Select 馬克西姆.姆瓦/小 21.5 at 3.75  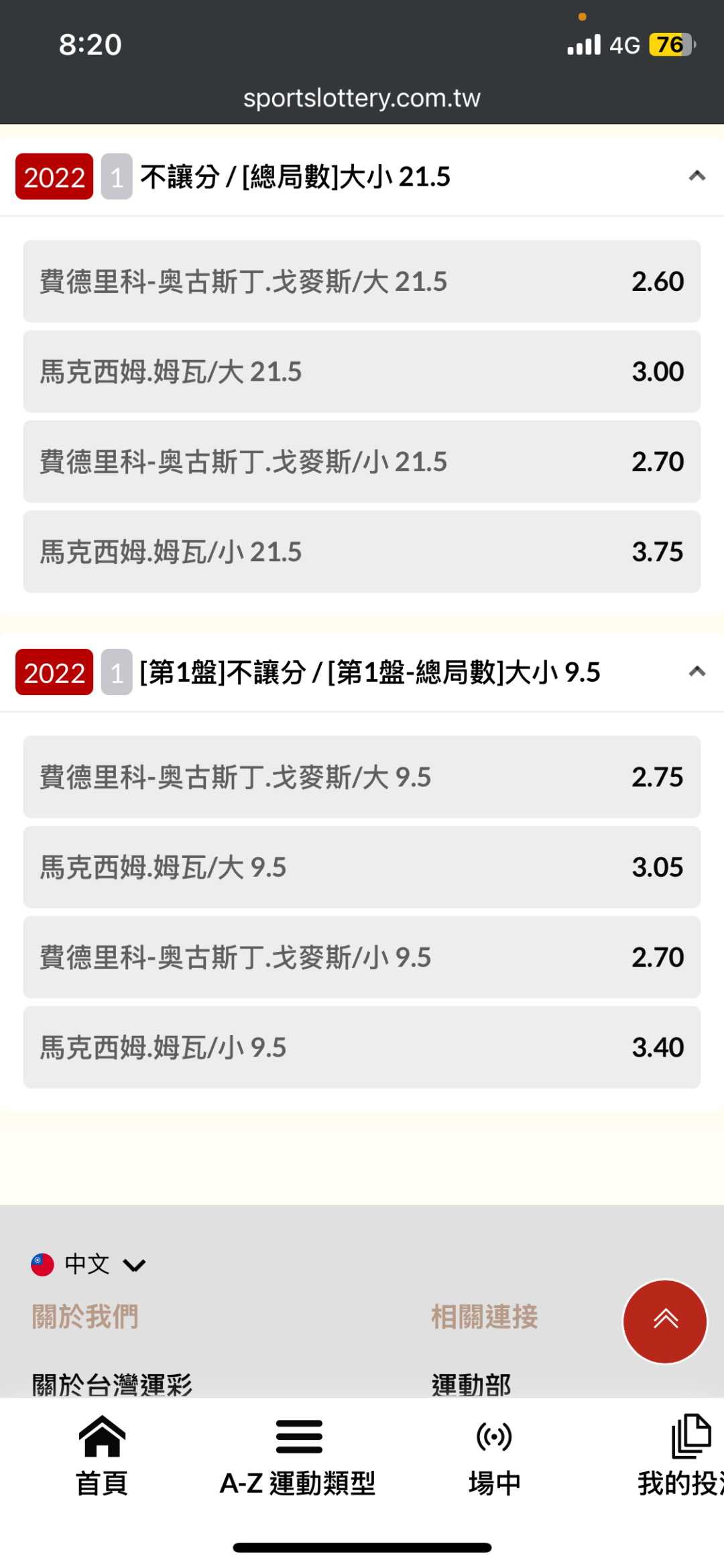(362, 552)
